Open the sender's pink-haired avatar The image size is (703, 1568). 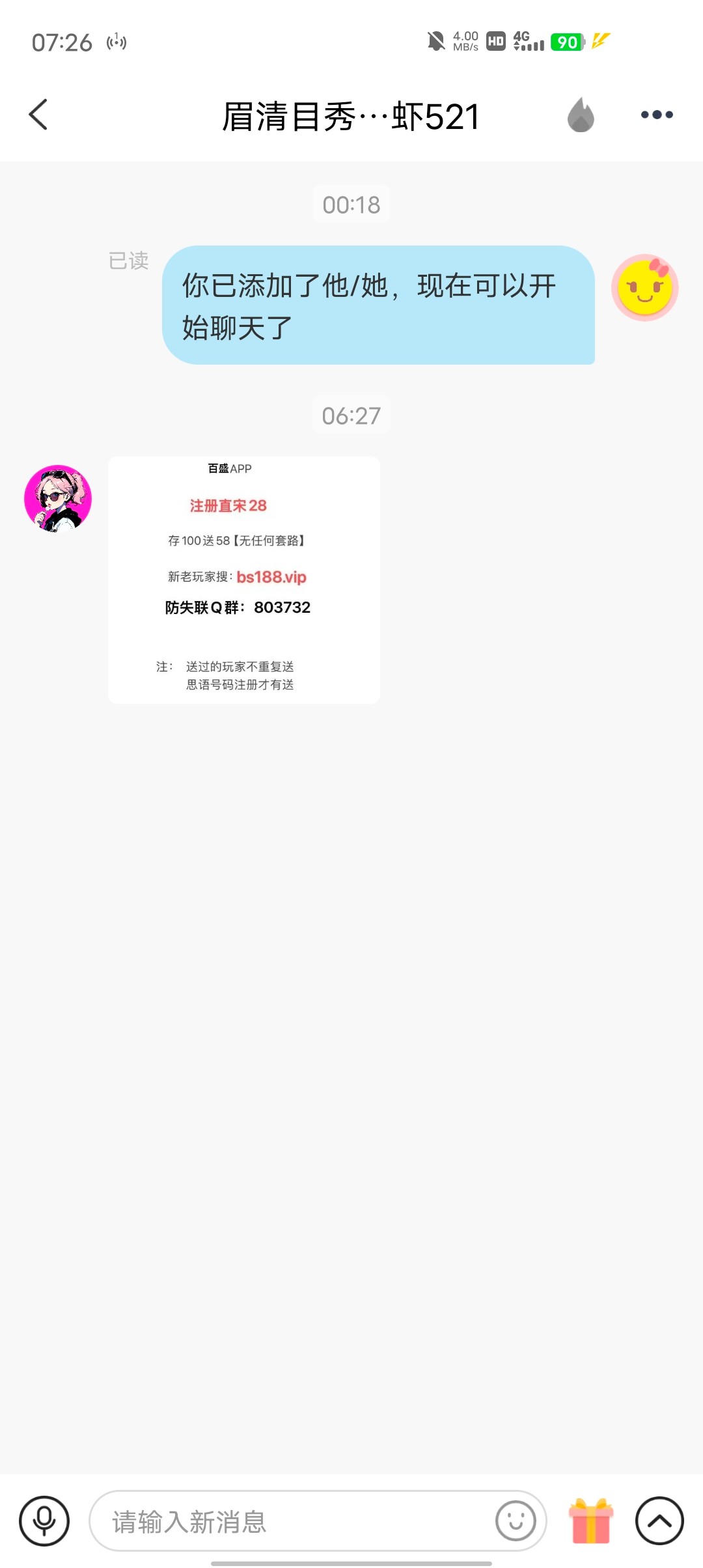58,499
